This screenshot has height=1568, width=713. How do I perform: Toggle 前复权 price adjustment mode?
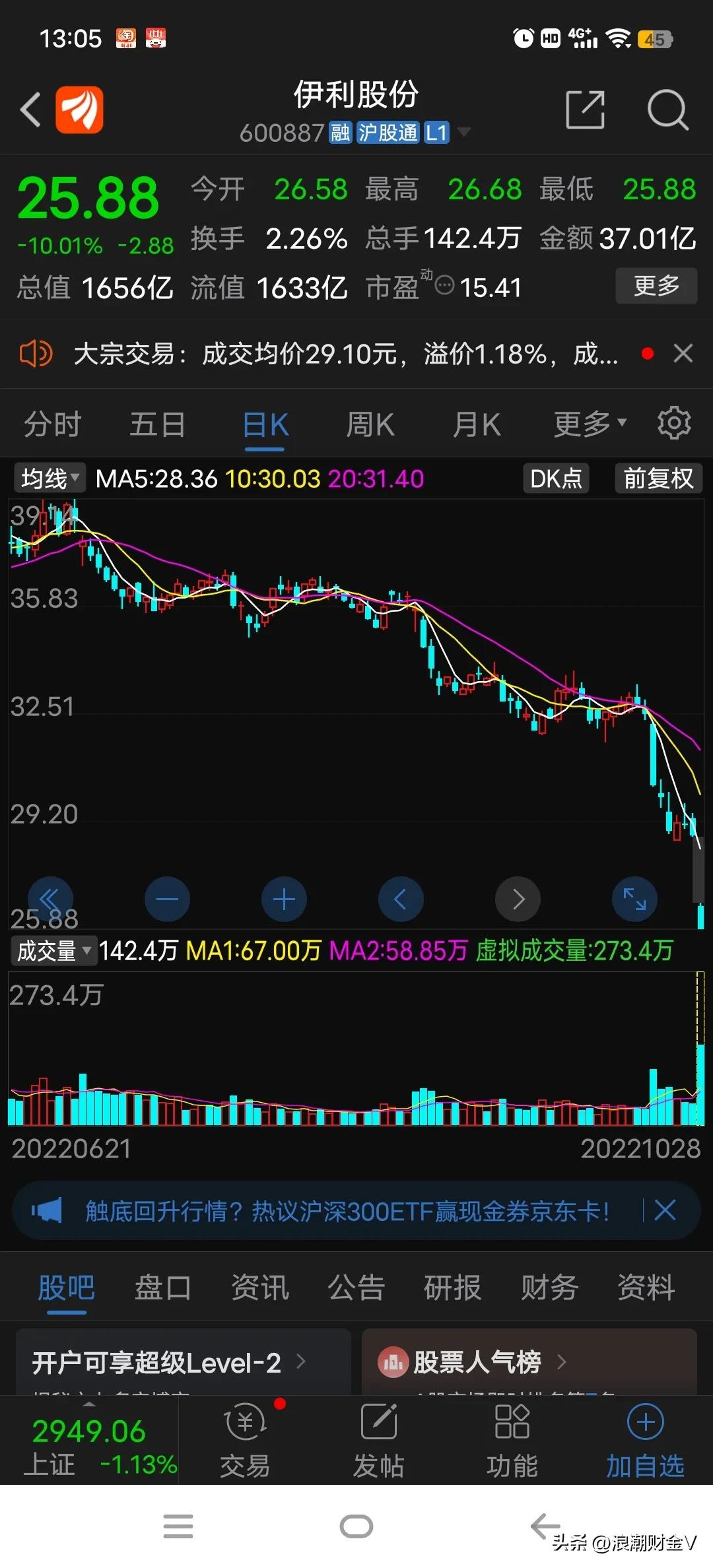pos(658,478)
